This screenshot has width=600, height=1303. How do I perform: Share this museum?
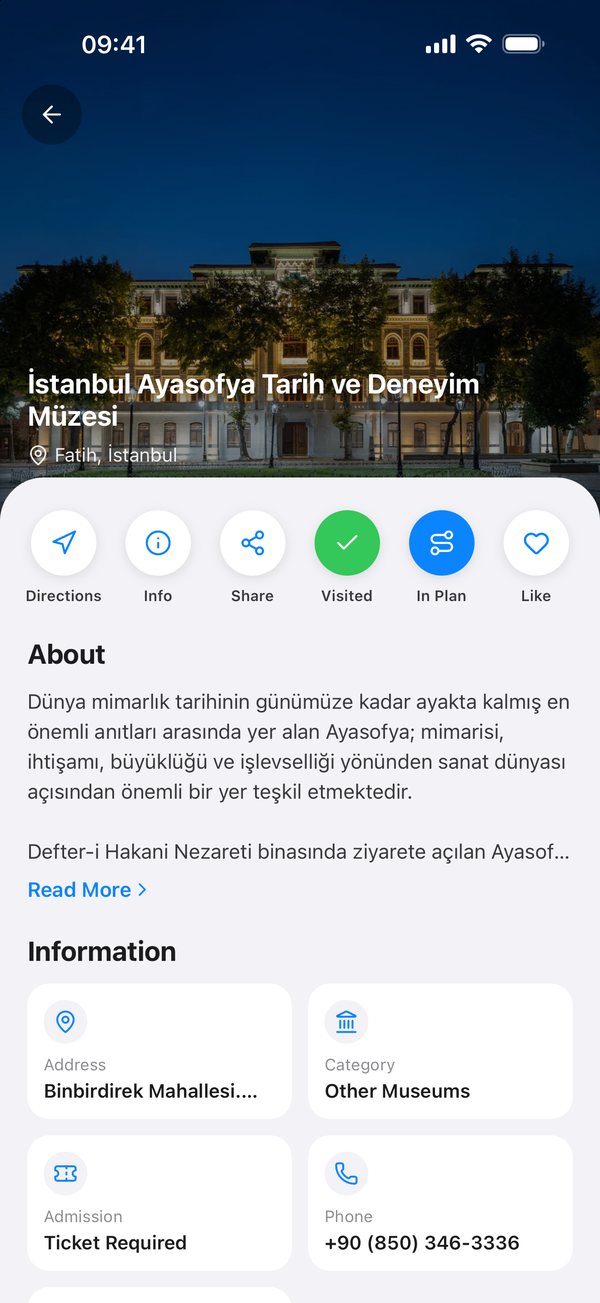point(252,543)
